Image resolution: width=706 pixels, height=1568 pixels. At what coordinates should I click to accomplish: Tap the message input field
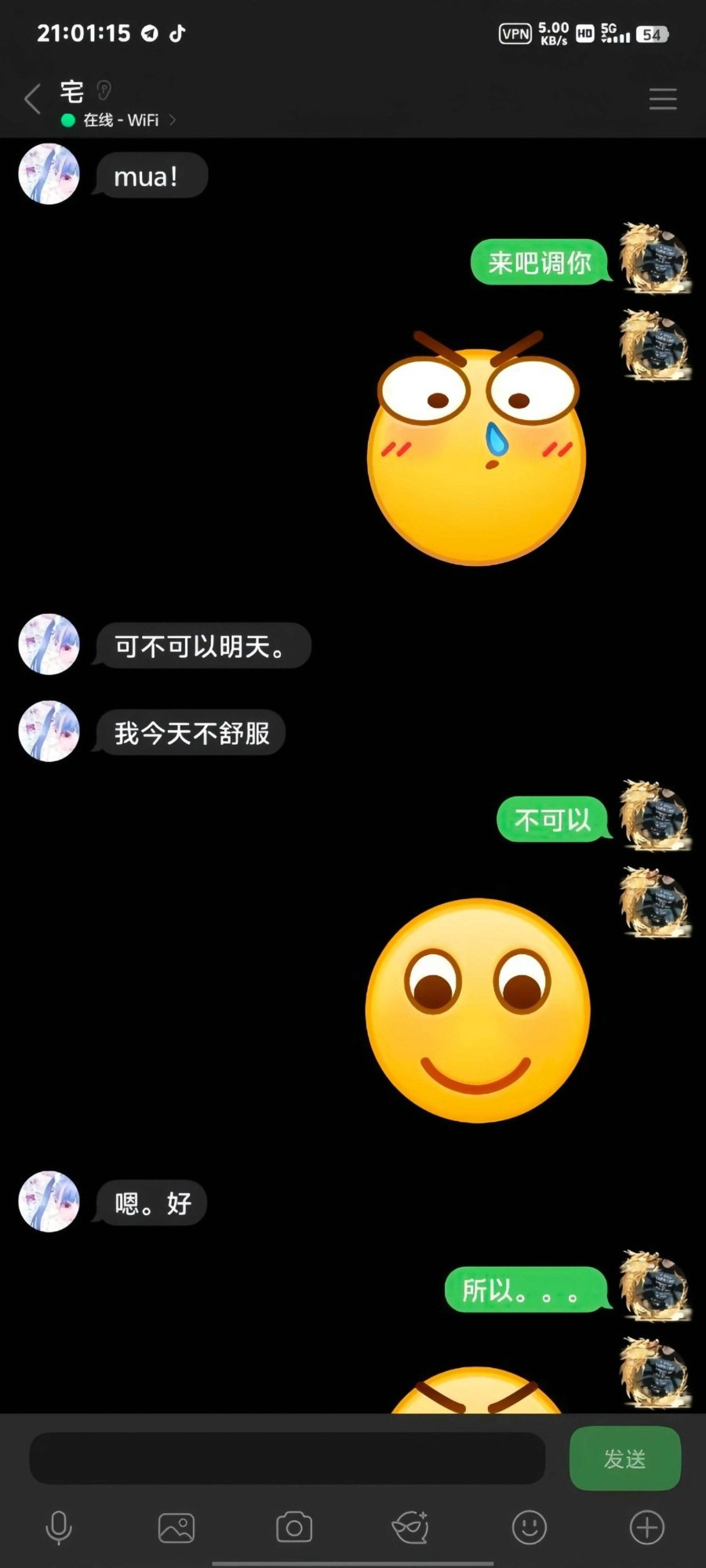point(287,1458)
